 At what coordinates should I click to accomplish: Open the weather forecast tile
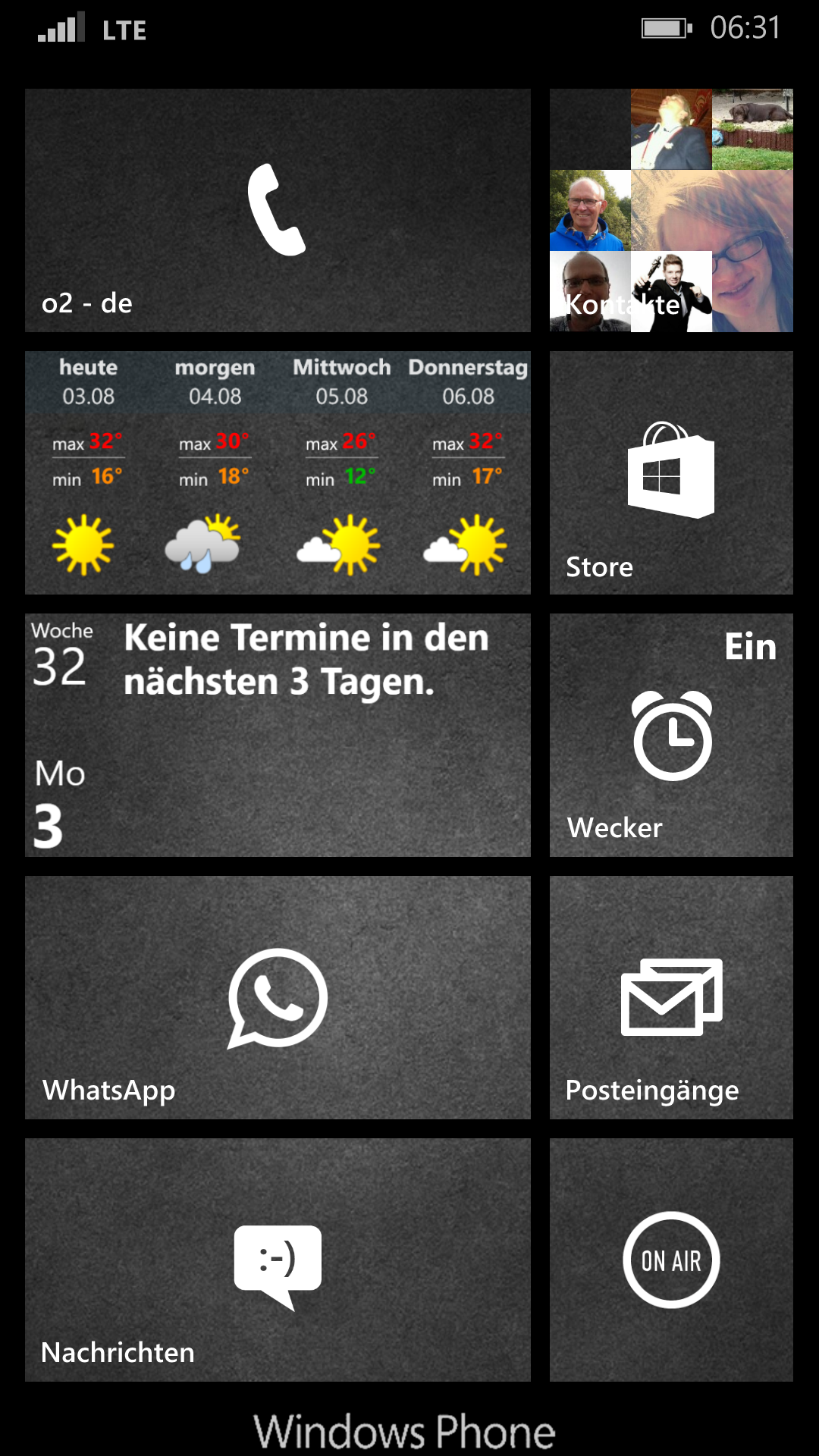click(278, 472)
